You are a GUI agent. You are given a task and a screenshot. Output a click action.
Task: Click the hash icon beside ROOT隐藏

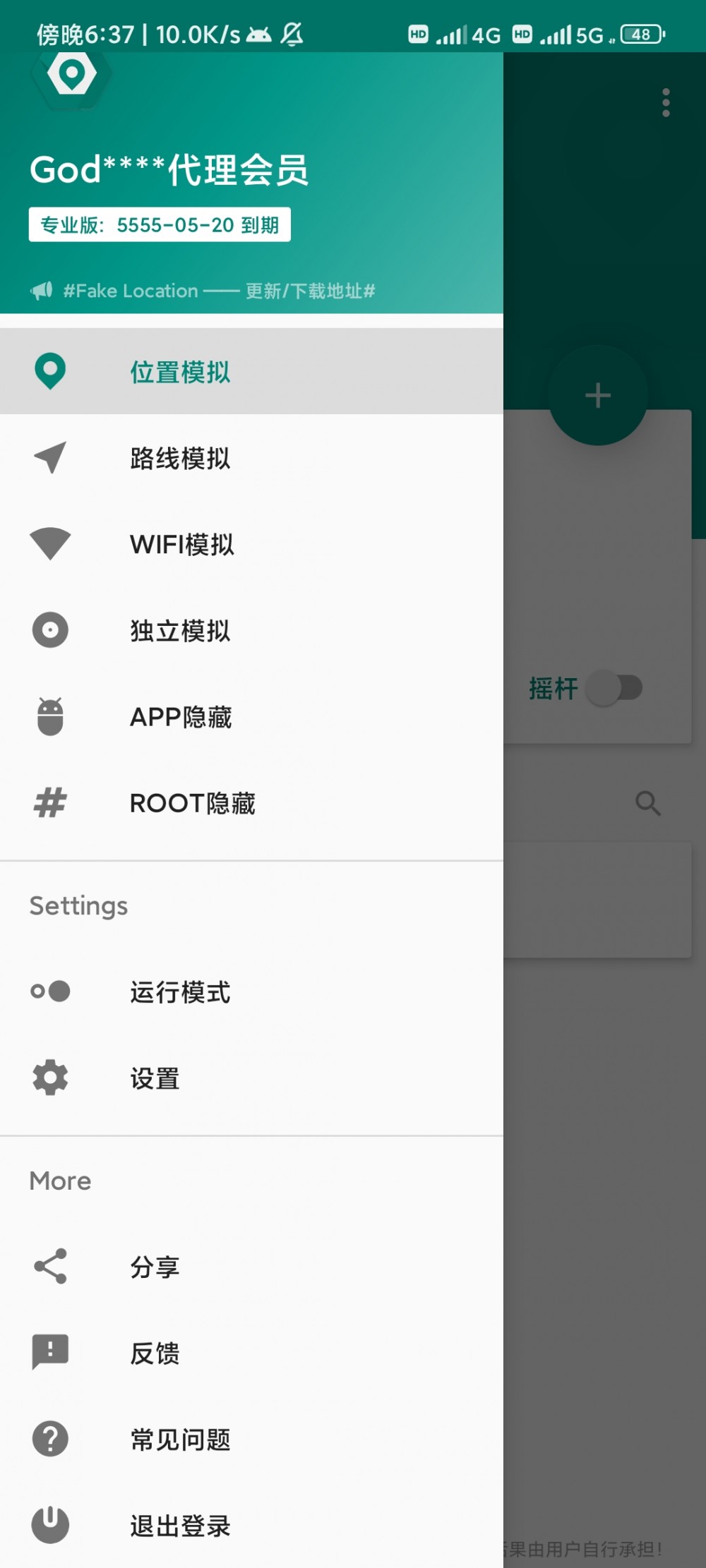point(49,803)
